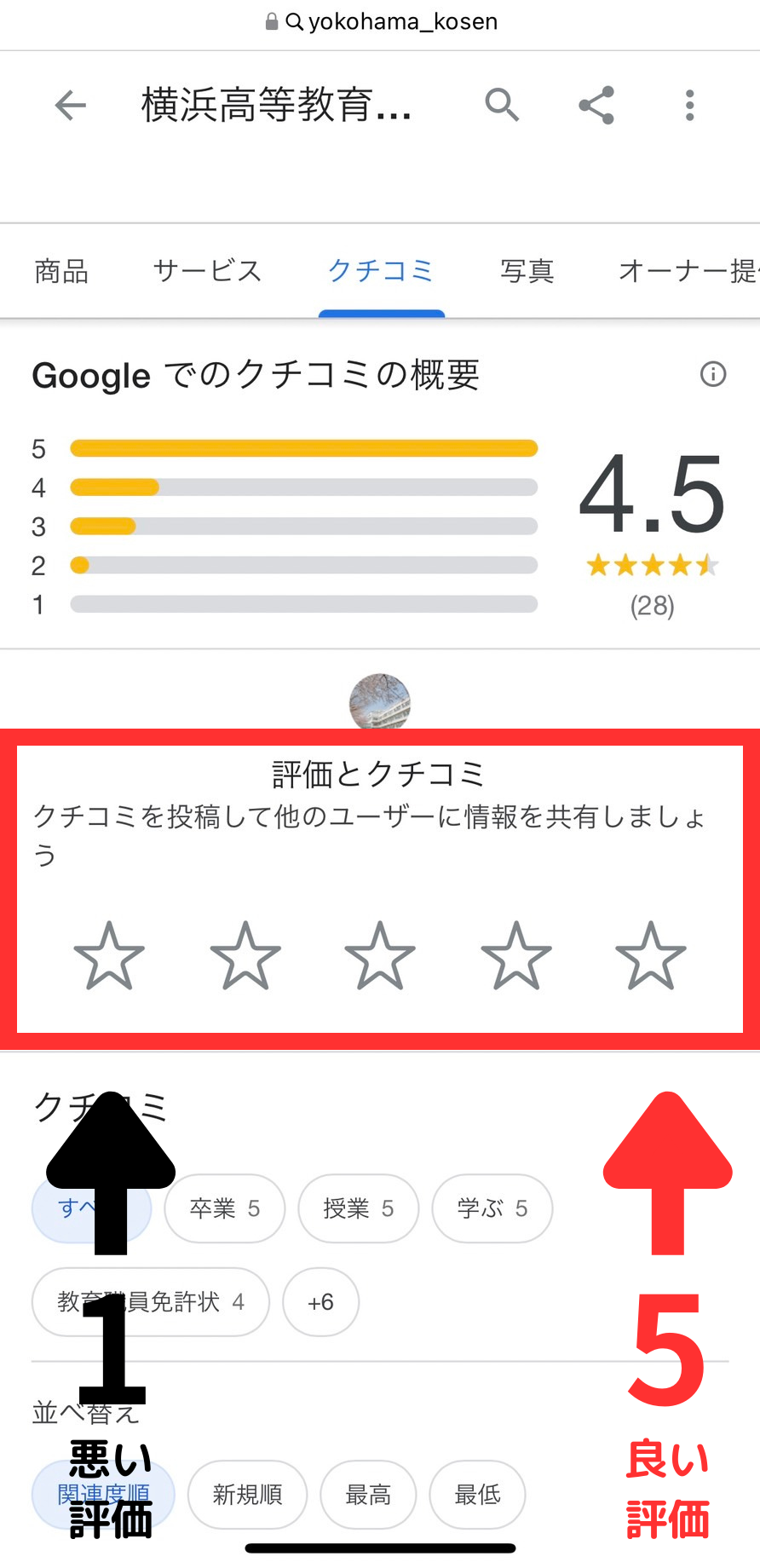The height and width of the screenshot is (1568, 760).
Task: Sort reviews by 最低
Action: (477, 1494)
